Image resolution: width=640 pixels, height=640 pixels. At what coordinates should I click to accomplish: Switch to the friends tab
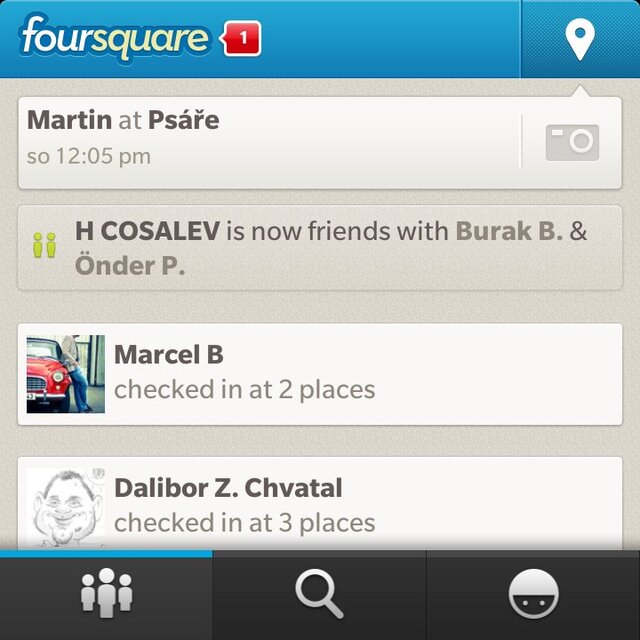(x=106, y=596)
